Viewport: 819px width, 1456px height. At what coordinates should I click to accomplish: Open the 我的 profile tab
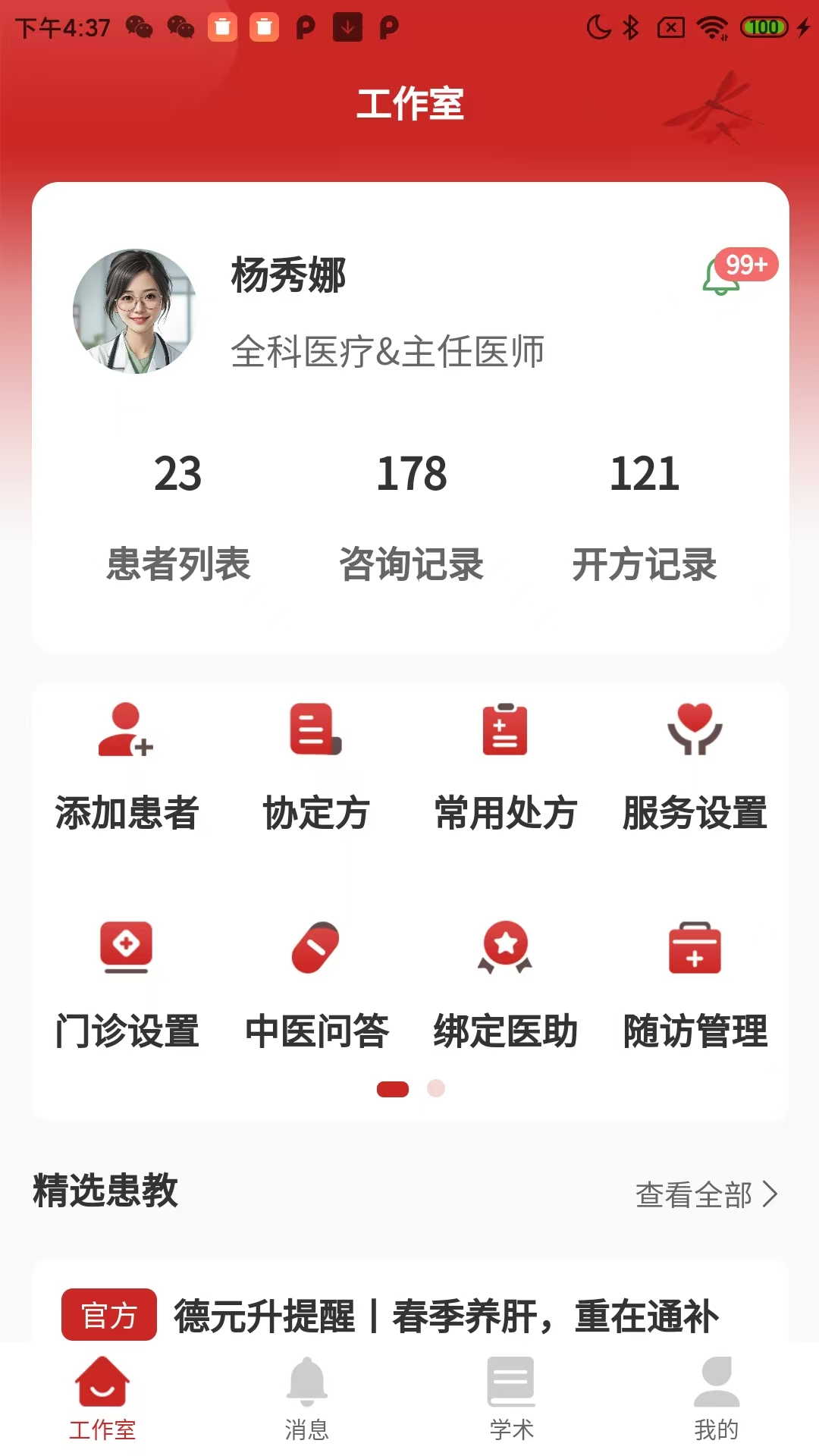coord(717,1407)
